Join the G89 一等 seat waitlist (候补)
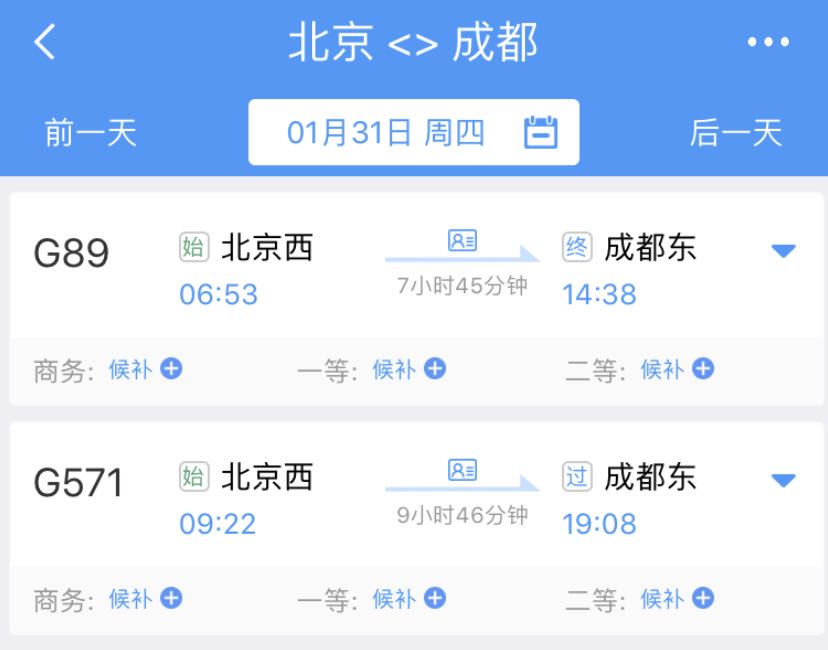 pyautogui.click(x=409, y=370)
